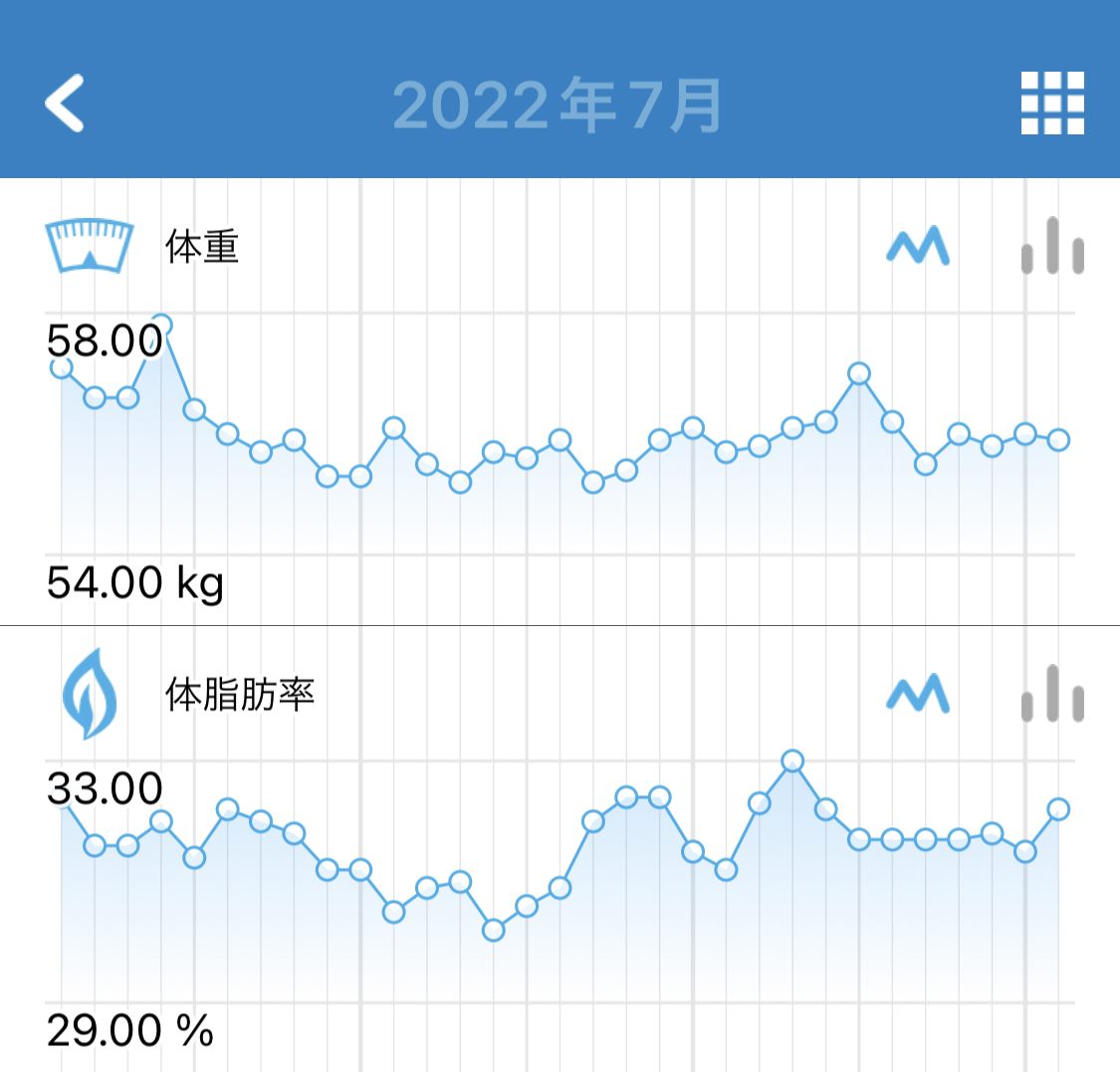This screenshot has width=1120, height=1072.
Task: Select line graph mode for 体脂肪率
Action: tap(918, 694)
